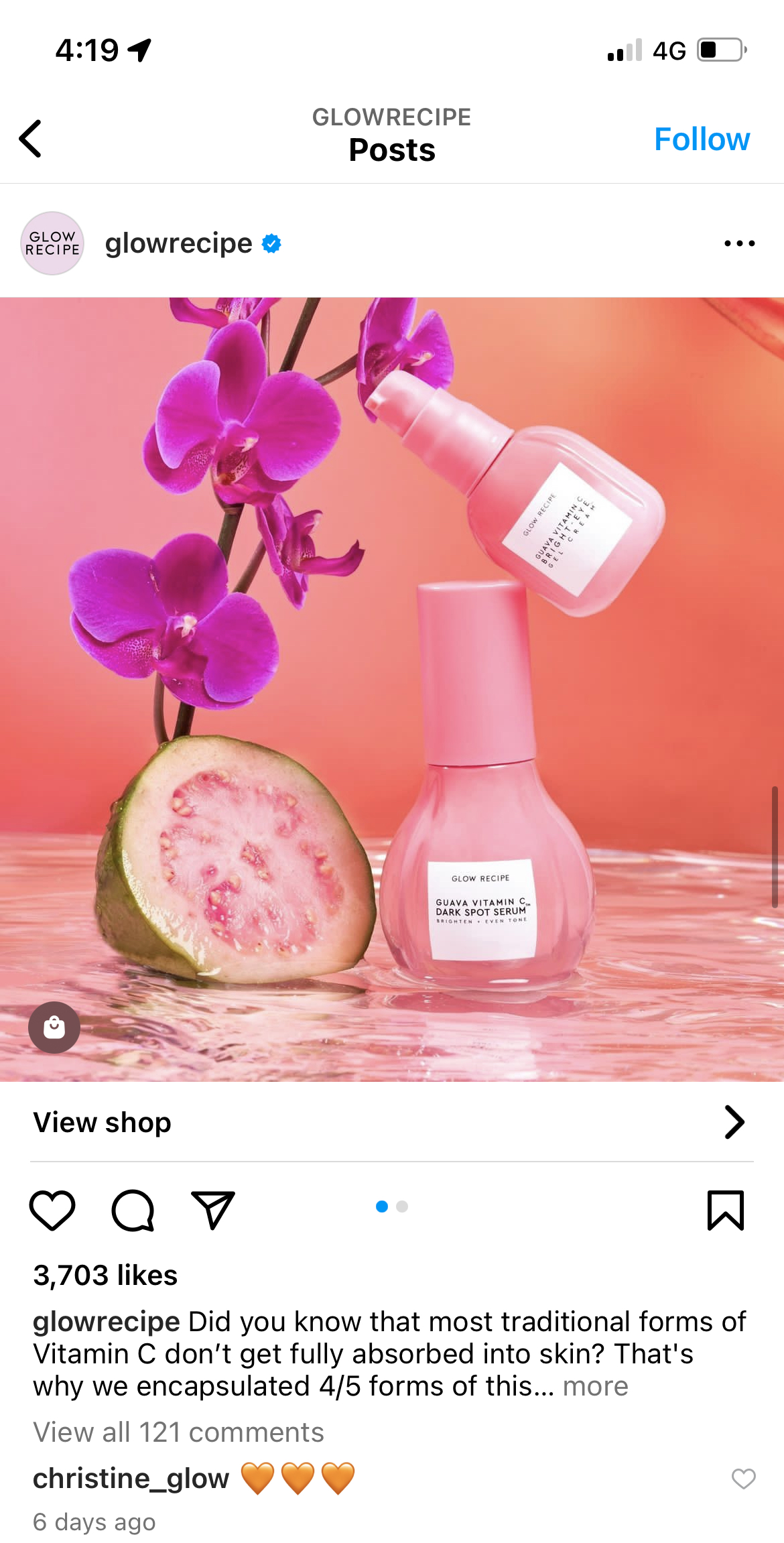The width and height of the screenshot is (784, 1543).
Task: Open View shop
Action: click(x=392, y=1122)
